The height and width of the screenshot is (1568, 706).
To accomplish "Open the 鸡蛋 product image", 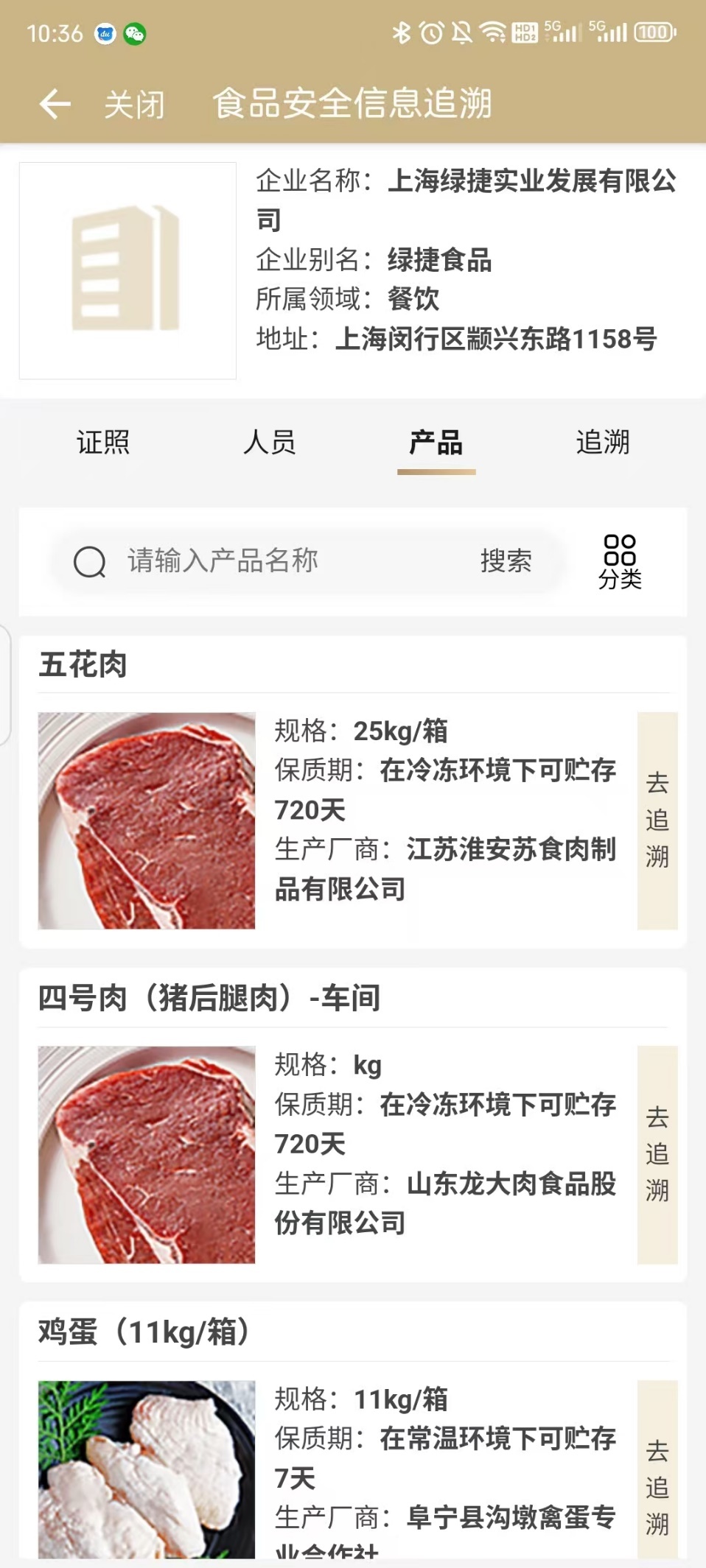I will 147,1469.
